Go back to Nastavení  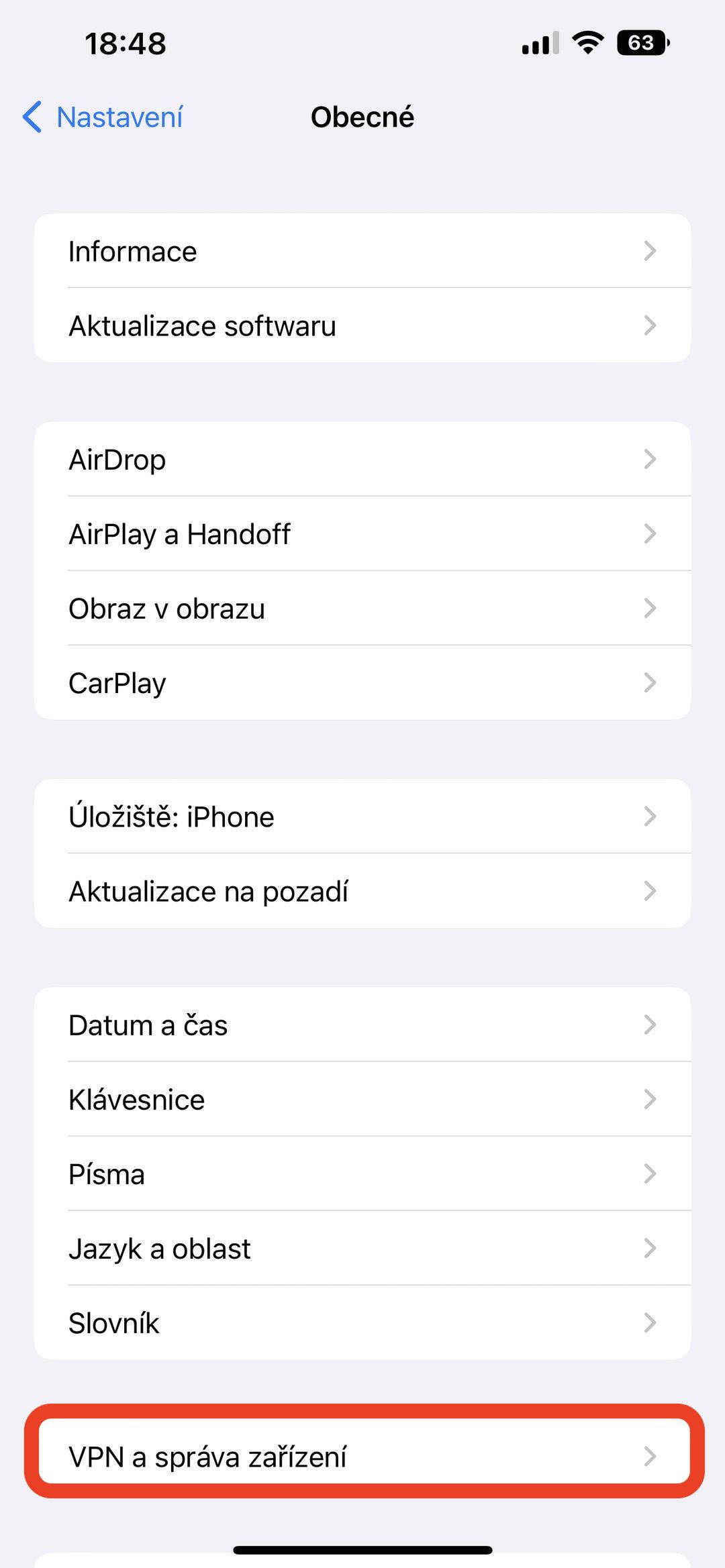103,117
